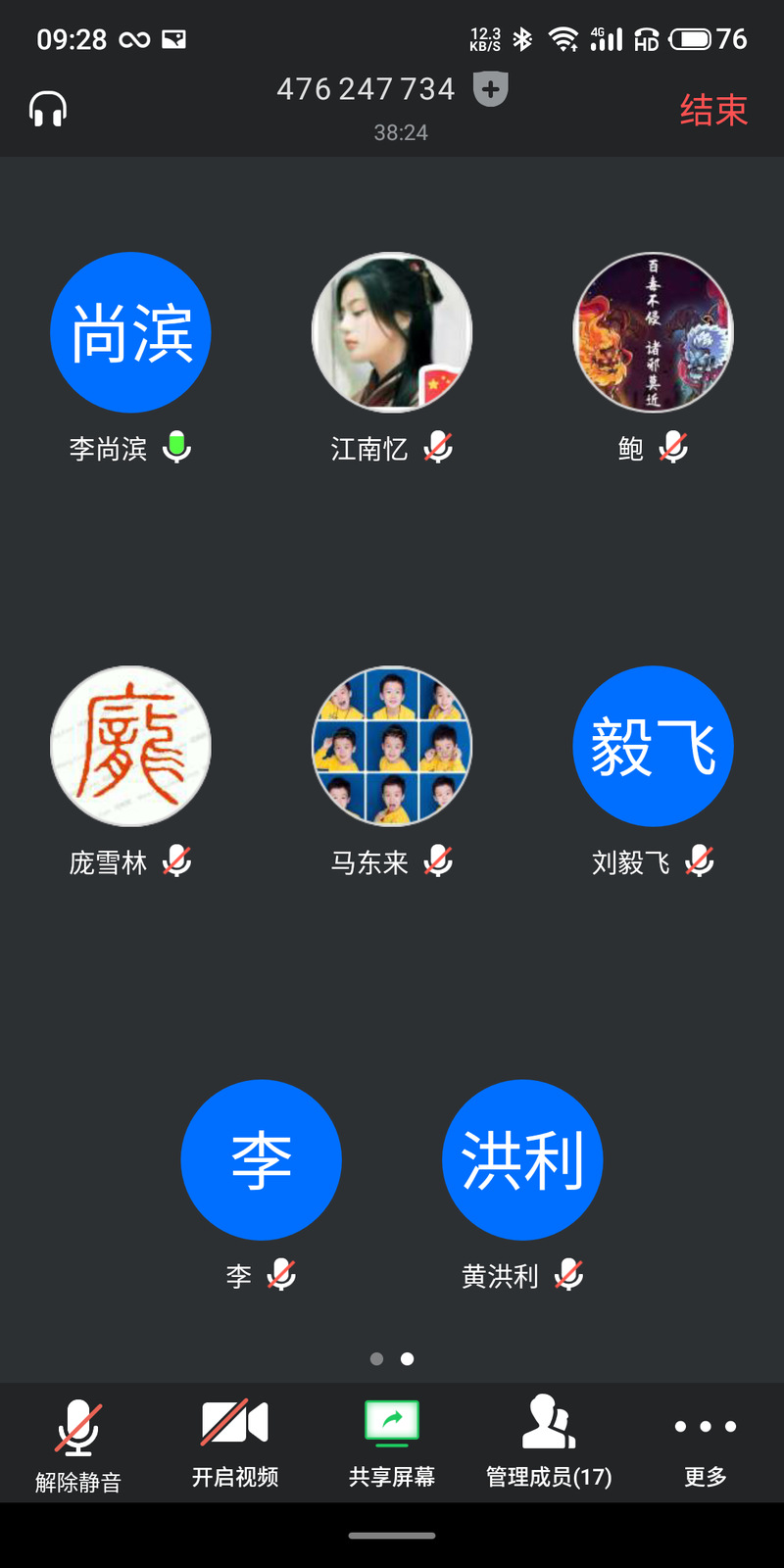Select participant 鲍's avatar
Viewport: 784px width, 1568px height.
[x=654, y=332]
